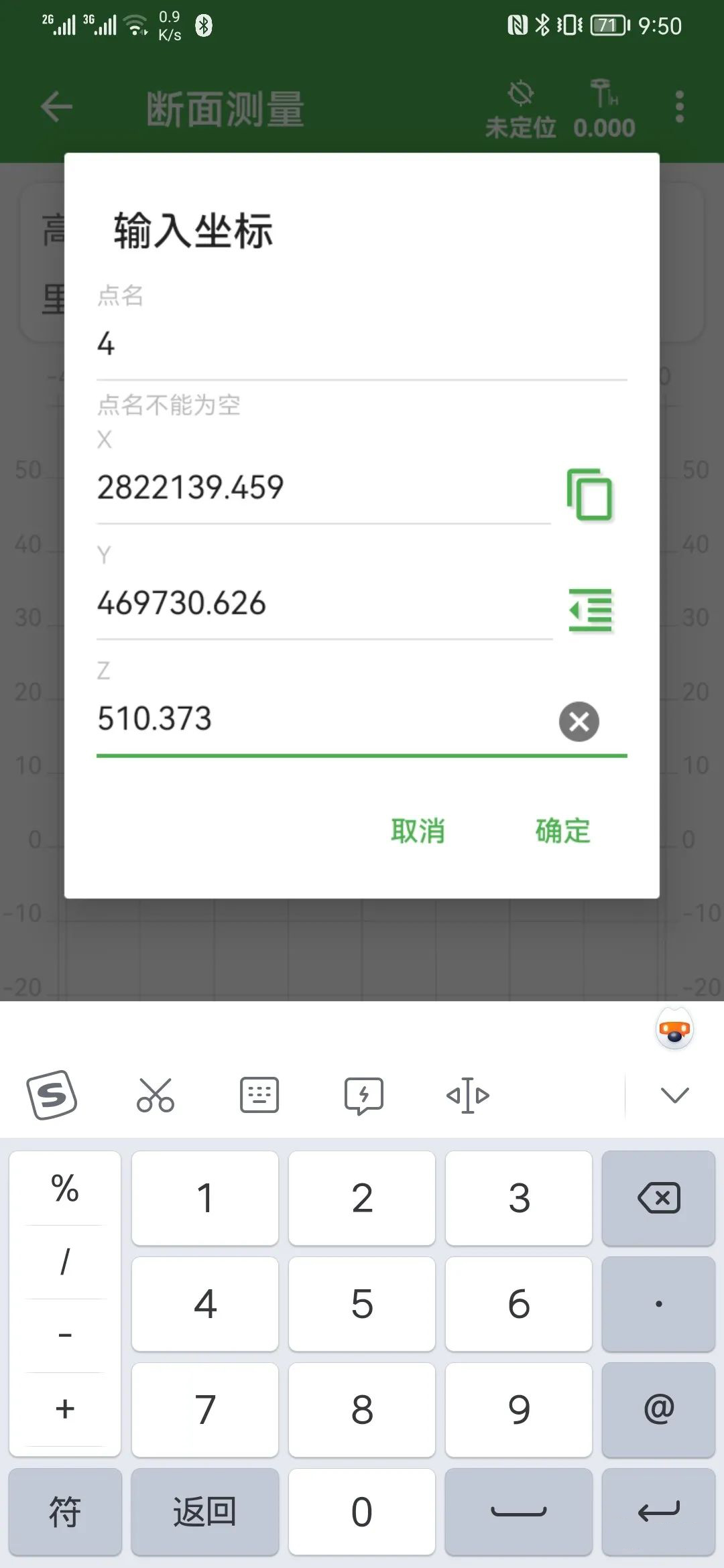Hit the backspace key on the keyboard

click(x=658, y=1198)
